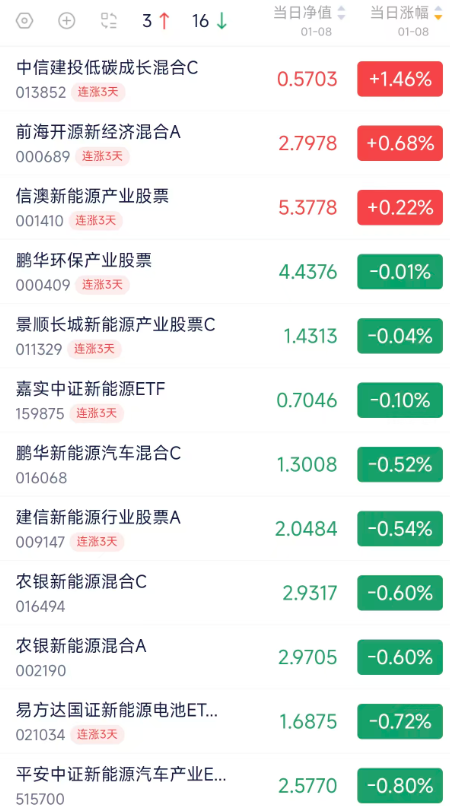The width and height of the screenshot is (450, 806).
Task: Open 农银新能源混合A fund
Action: (225, 657)
